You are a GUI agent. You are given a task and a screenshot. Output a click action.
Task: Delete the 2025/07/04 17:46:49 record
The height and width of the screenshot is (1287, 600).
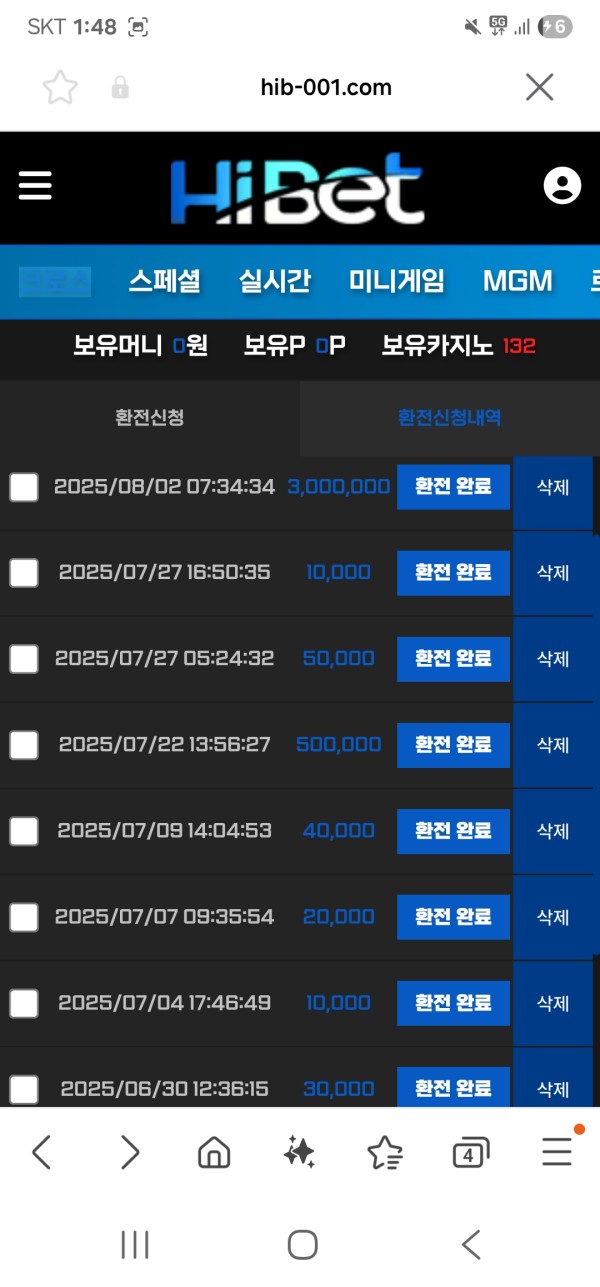tap(553, 1003)
